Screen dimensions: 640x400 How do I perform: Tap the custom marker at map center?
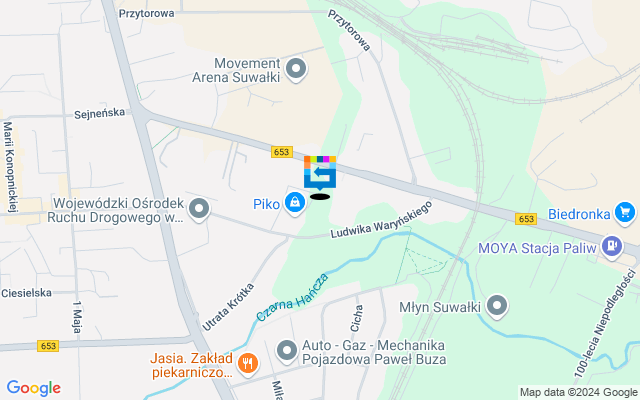[x=320, y=173]
